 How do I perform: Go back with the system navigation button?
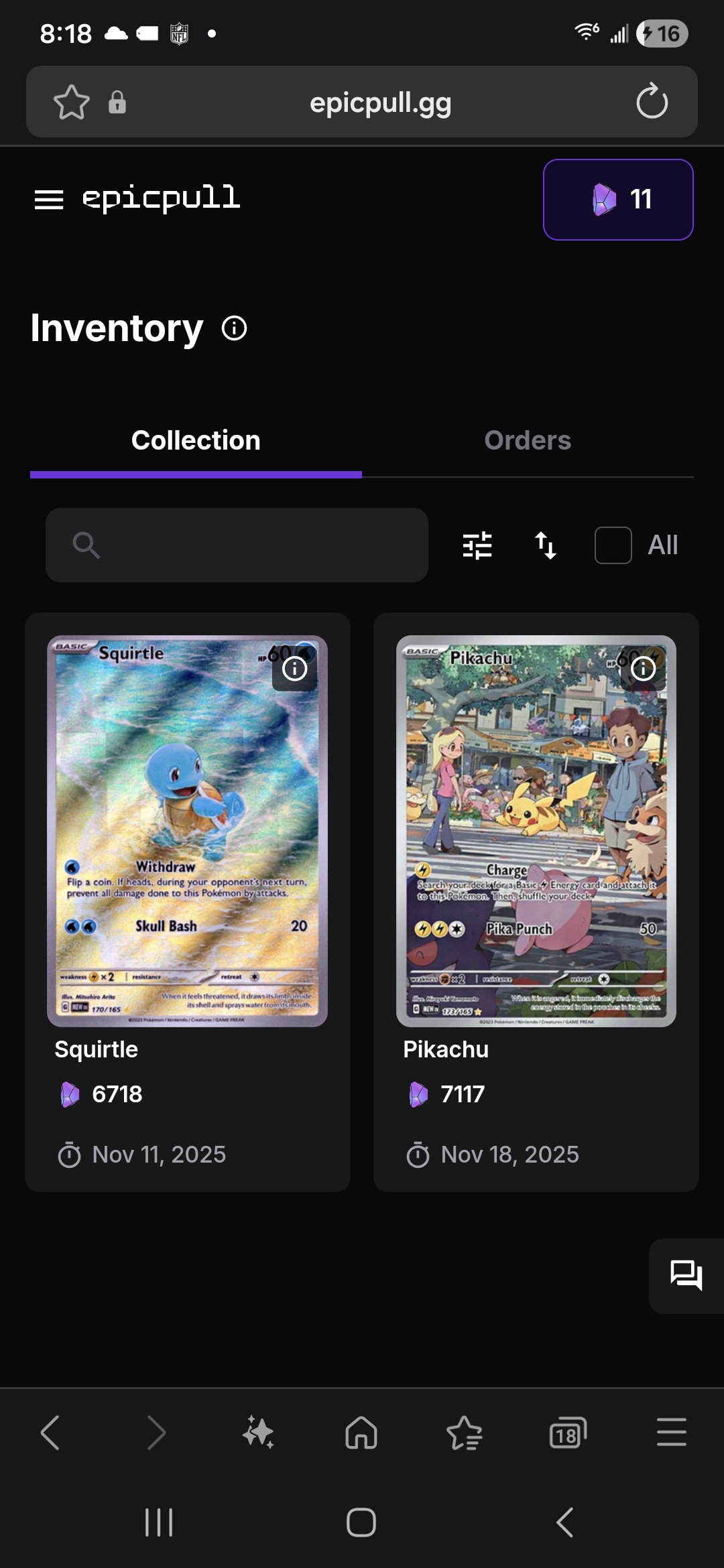pyautogui.click(x=564, y=1522)
